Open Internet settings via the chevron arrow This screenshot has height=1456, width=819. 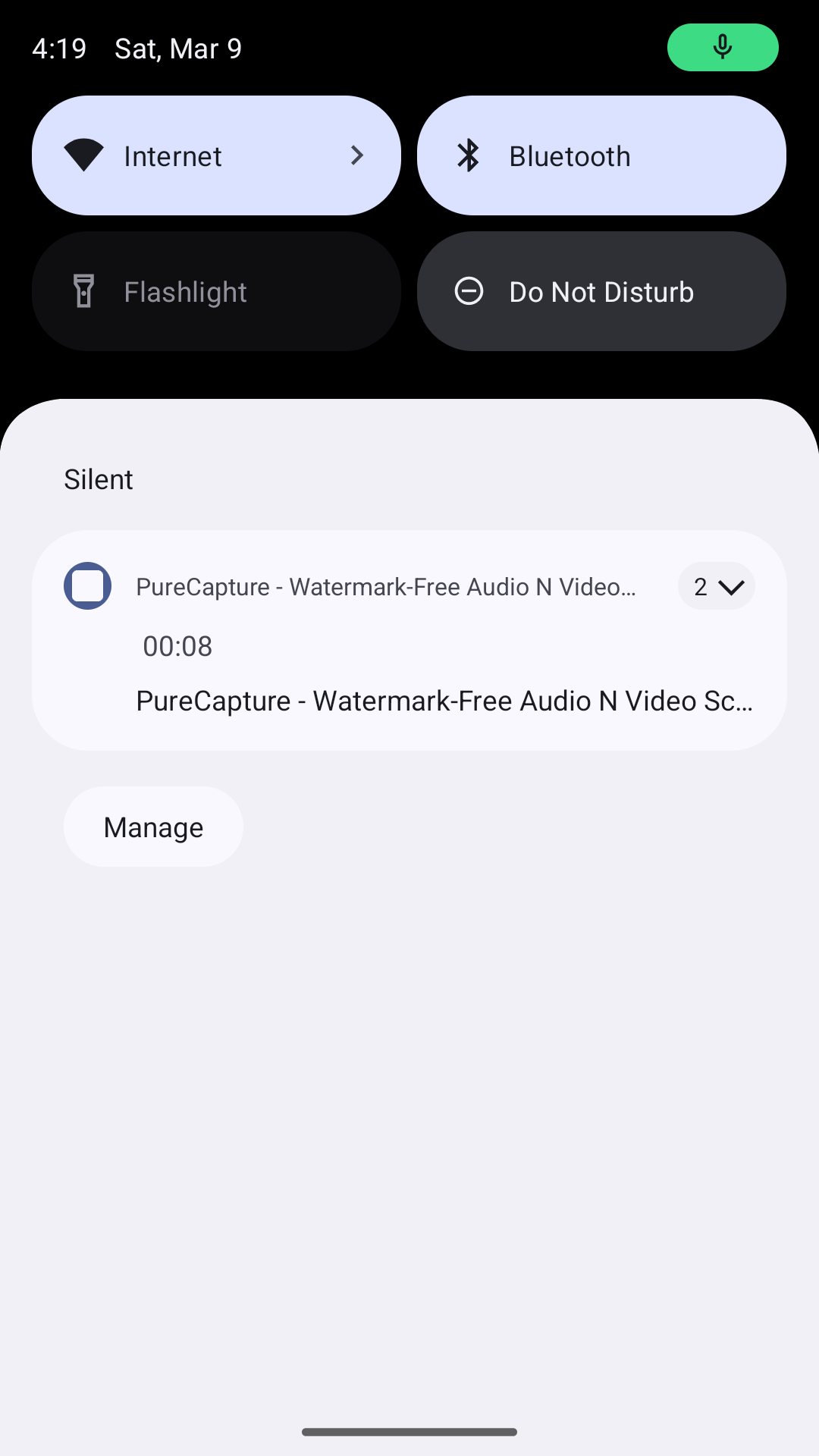click(x=356, y=155)
